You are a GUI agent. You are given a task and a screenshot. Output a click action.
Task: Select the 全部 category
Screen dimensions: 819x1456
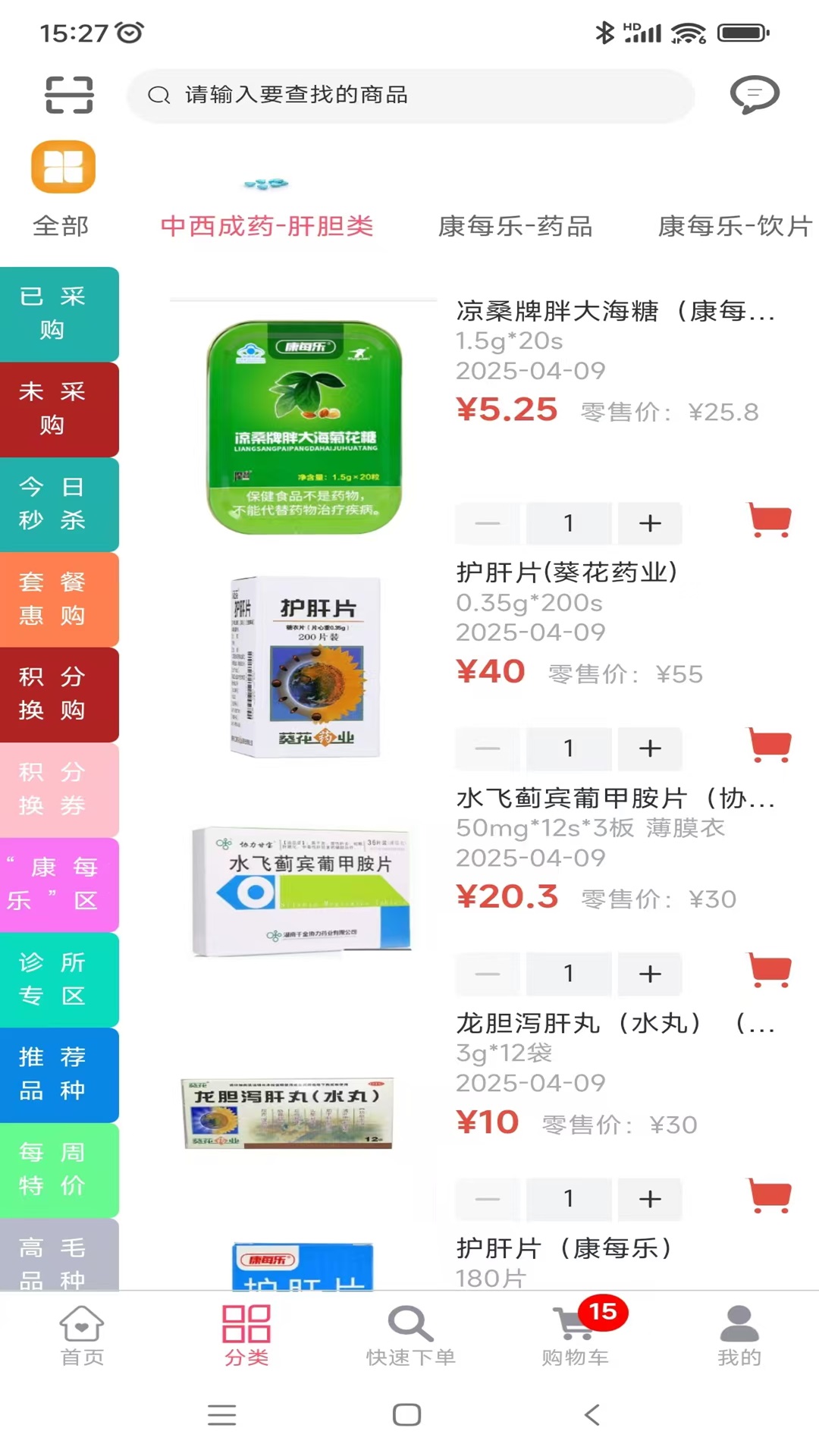(62, 190)
